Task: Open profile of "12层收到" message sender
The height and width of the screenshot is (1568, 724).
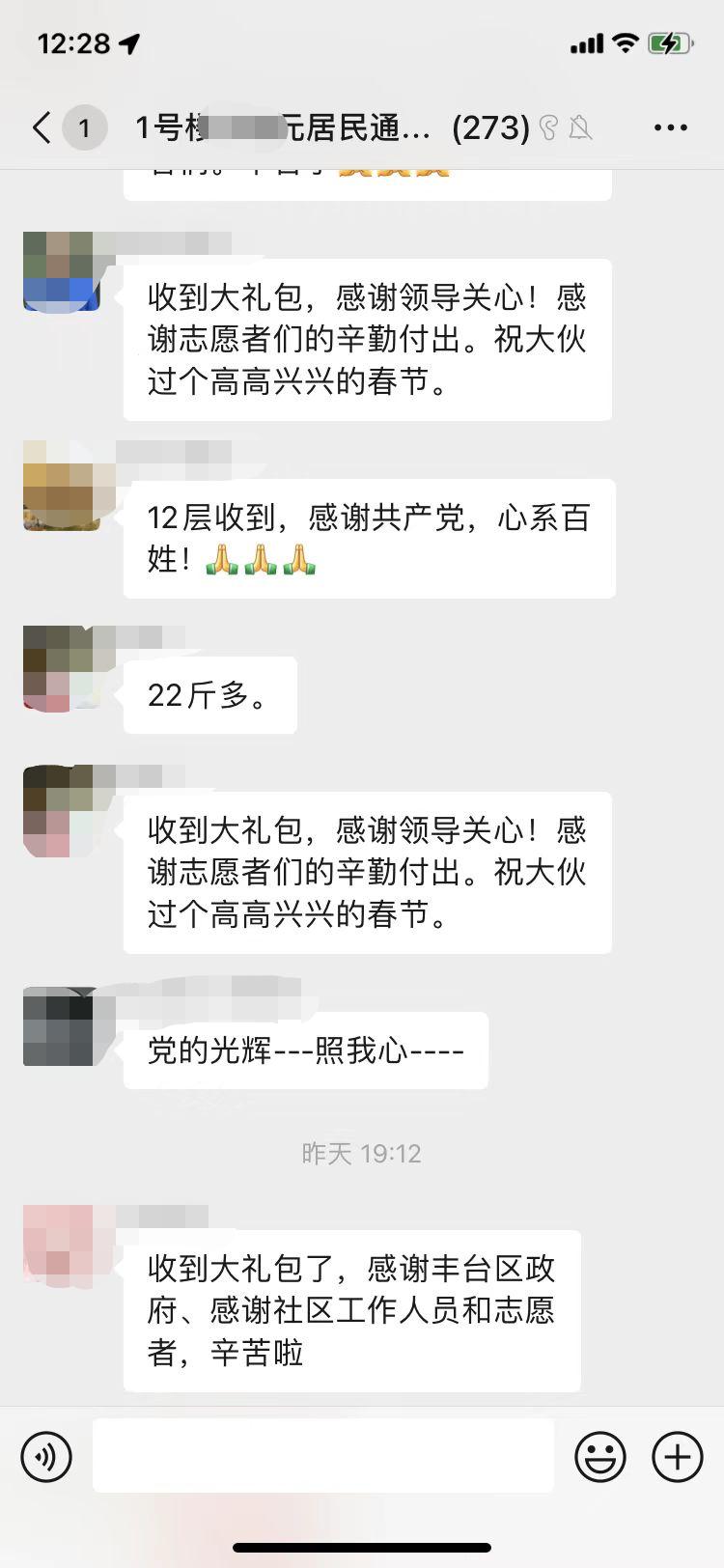Action: click(61, 486)
